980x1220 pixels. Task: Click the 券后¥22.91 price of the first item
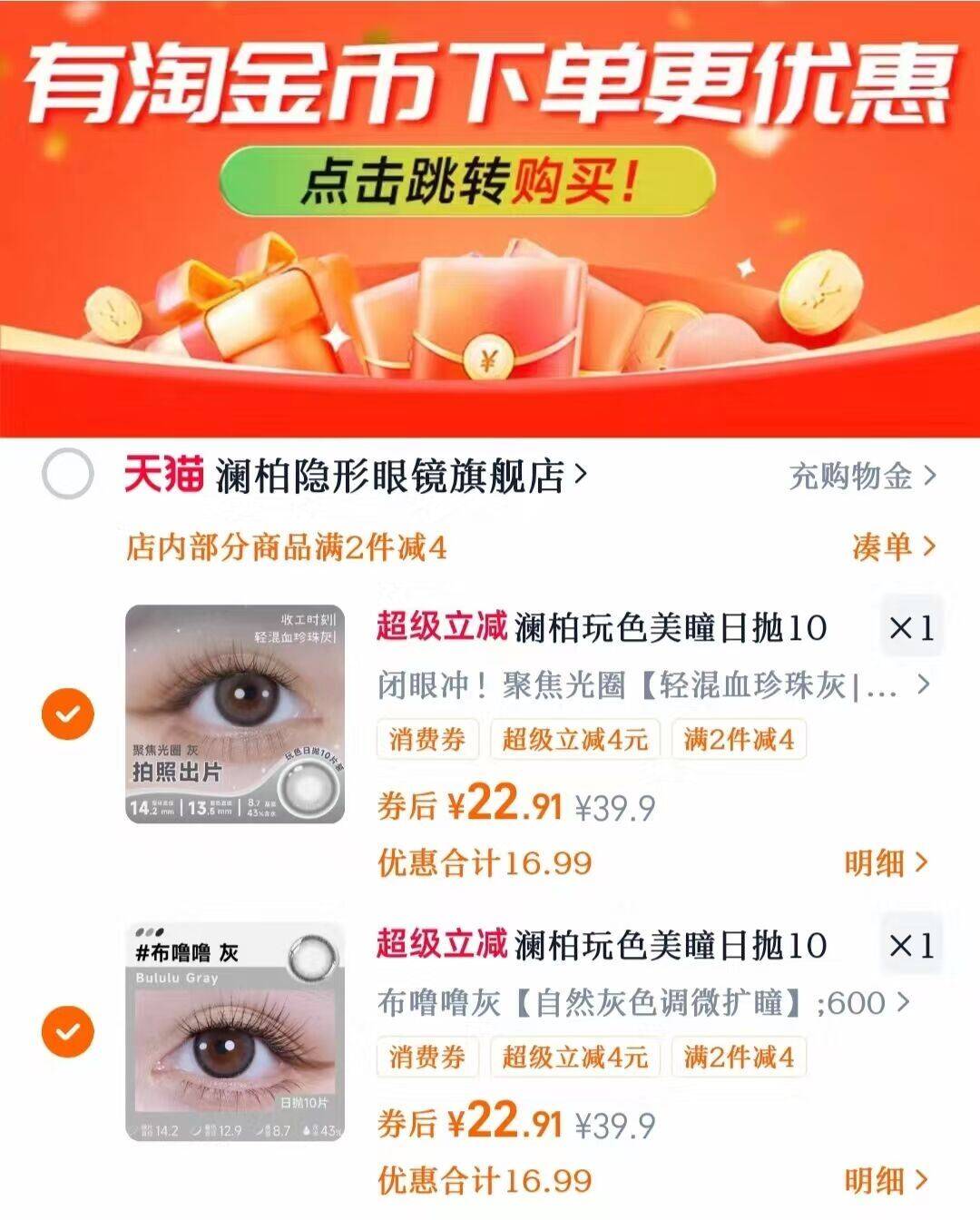point(472,805)
